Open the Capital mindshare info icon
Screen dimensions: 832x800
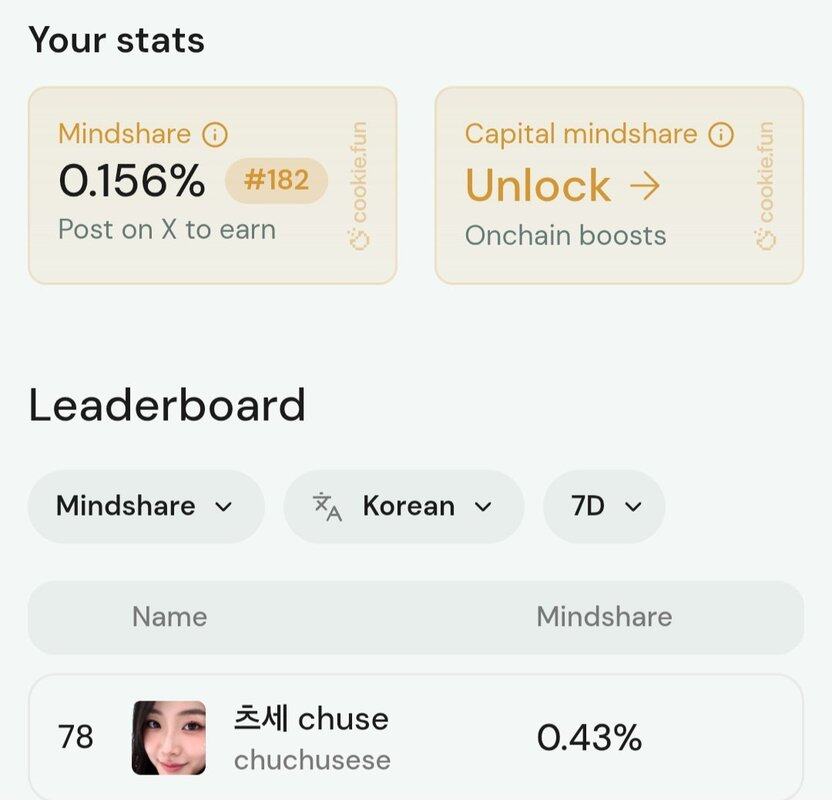(x=721, y=134)
